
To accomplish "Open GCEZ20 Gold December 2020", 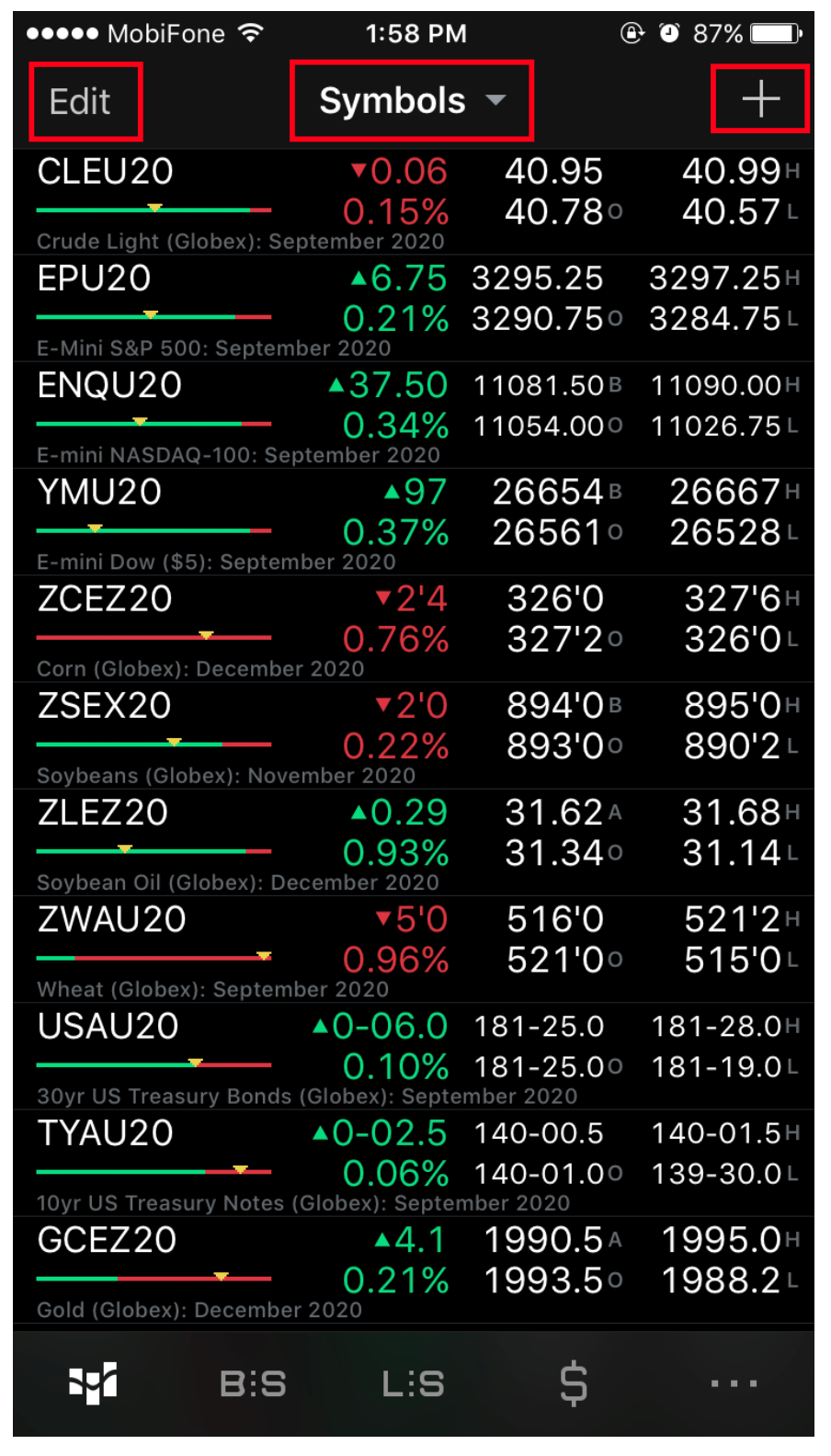I will pos(414,1268).
